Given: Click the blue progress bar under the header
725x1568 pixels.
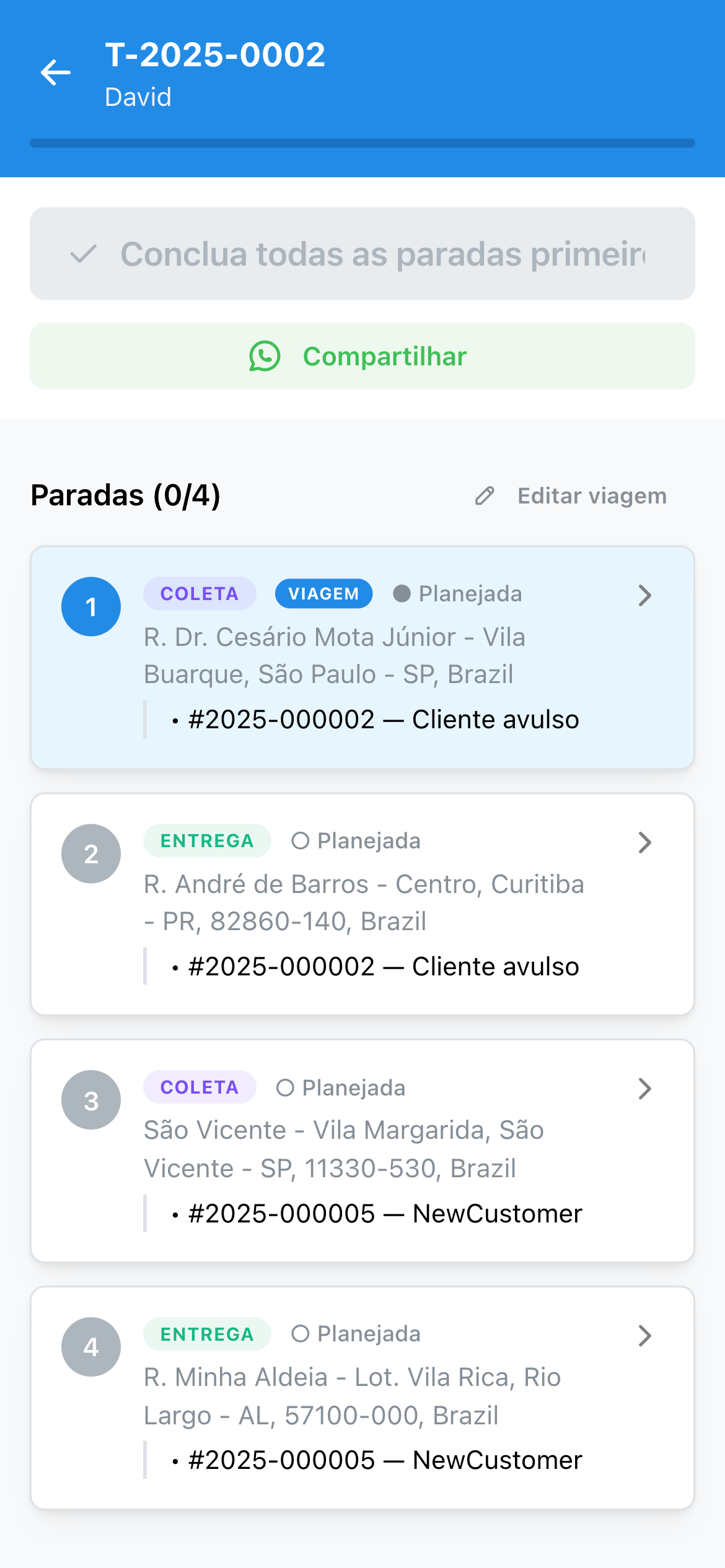Looking at the screenshot, I should [x=362, y=143].
